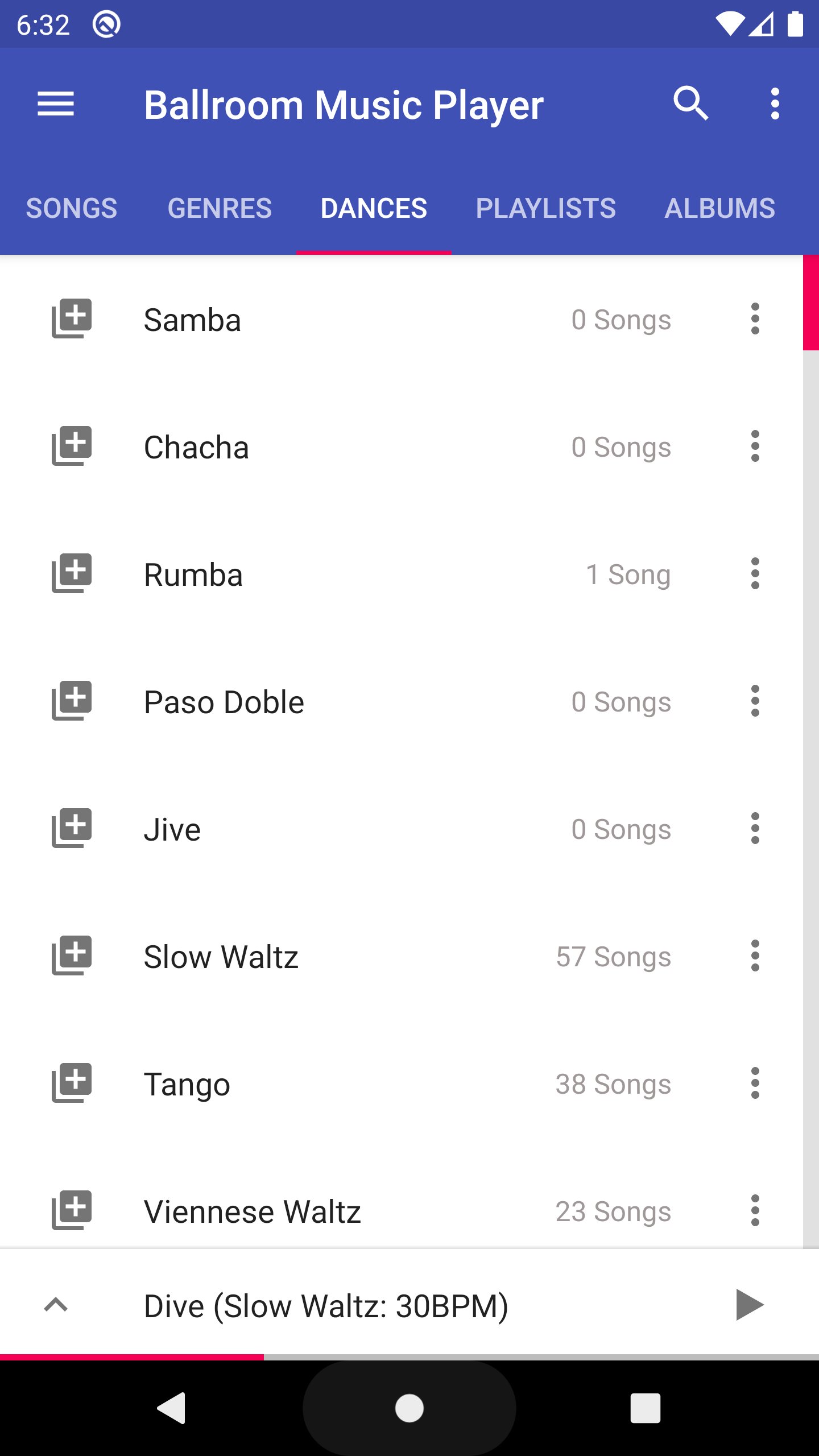The height and width of the screenshot is (1456, 819).
Task: Open the navigation drawer menu
Action: [56, 104]
